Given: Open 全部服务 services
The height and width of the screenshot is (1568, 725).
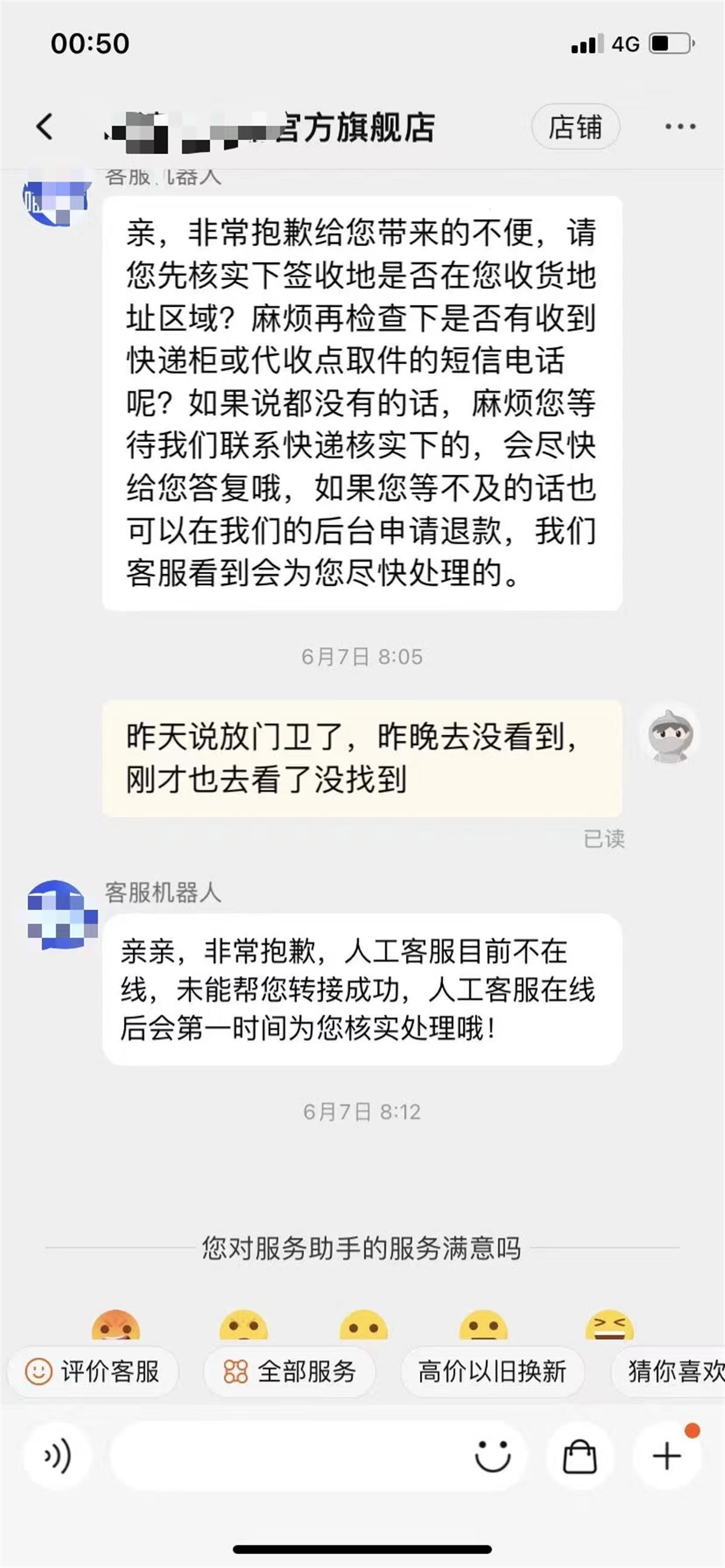Looking at the screenshot, I should (x=290, y=1372).
